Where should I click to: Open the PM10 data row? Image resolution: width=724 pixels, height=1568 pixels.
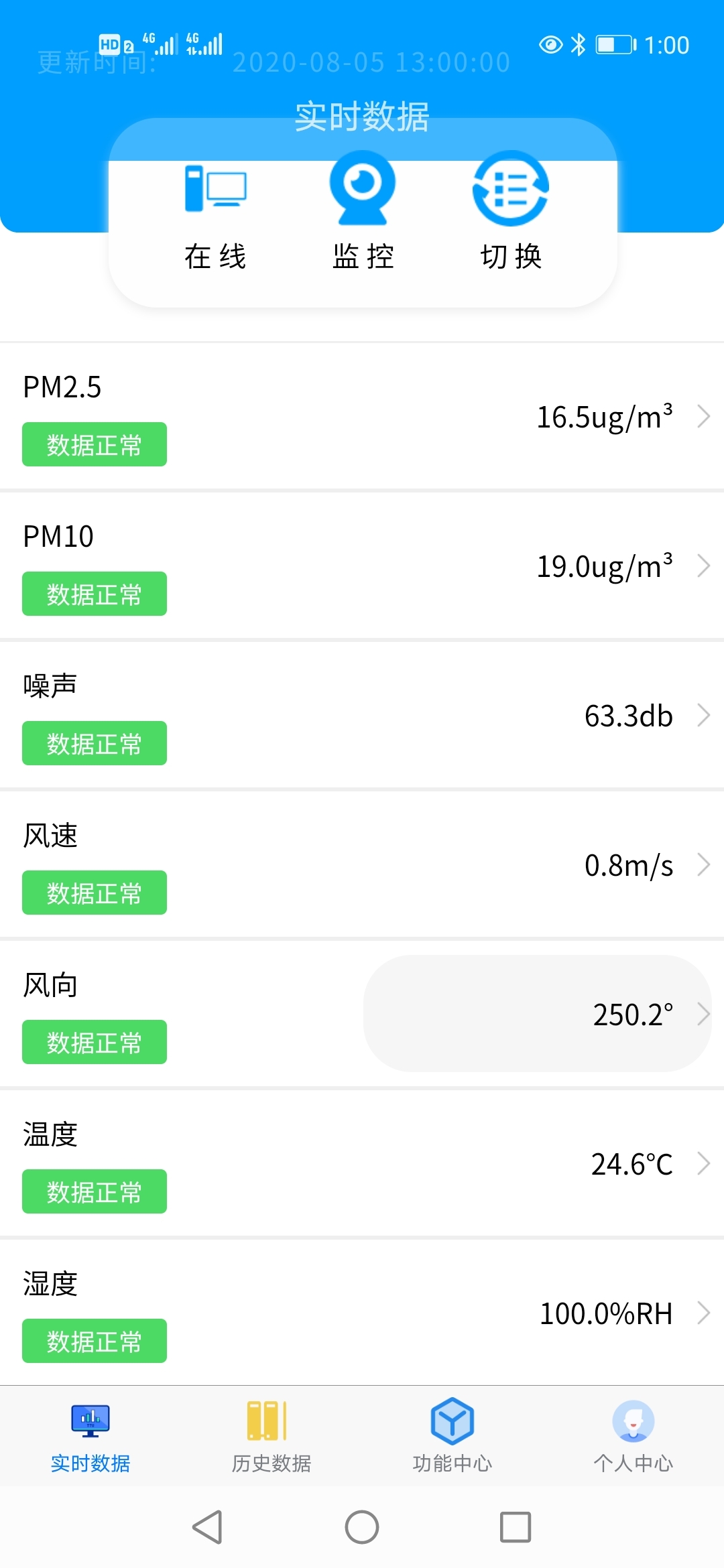(362, 566)
